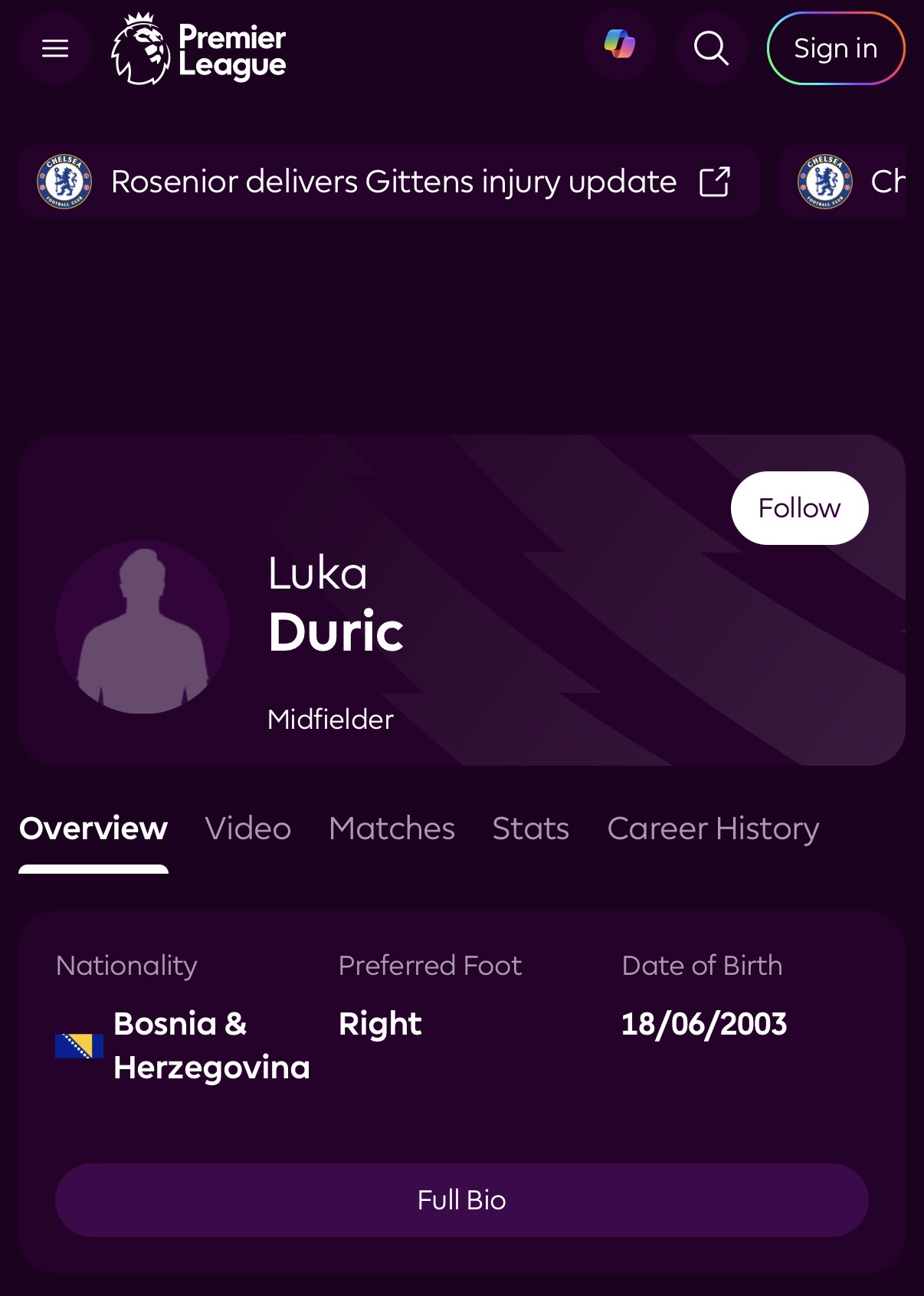Switch to the Career History tab
The width and height of the screenshot is (924, 1296).
coord(713,828)
